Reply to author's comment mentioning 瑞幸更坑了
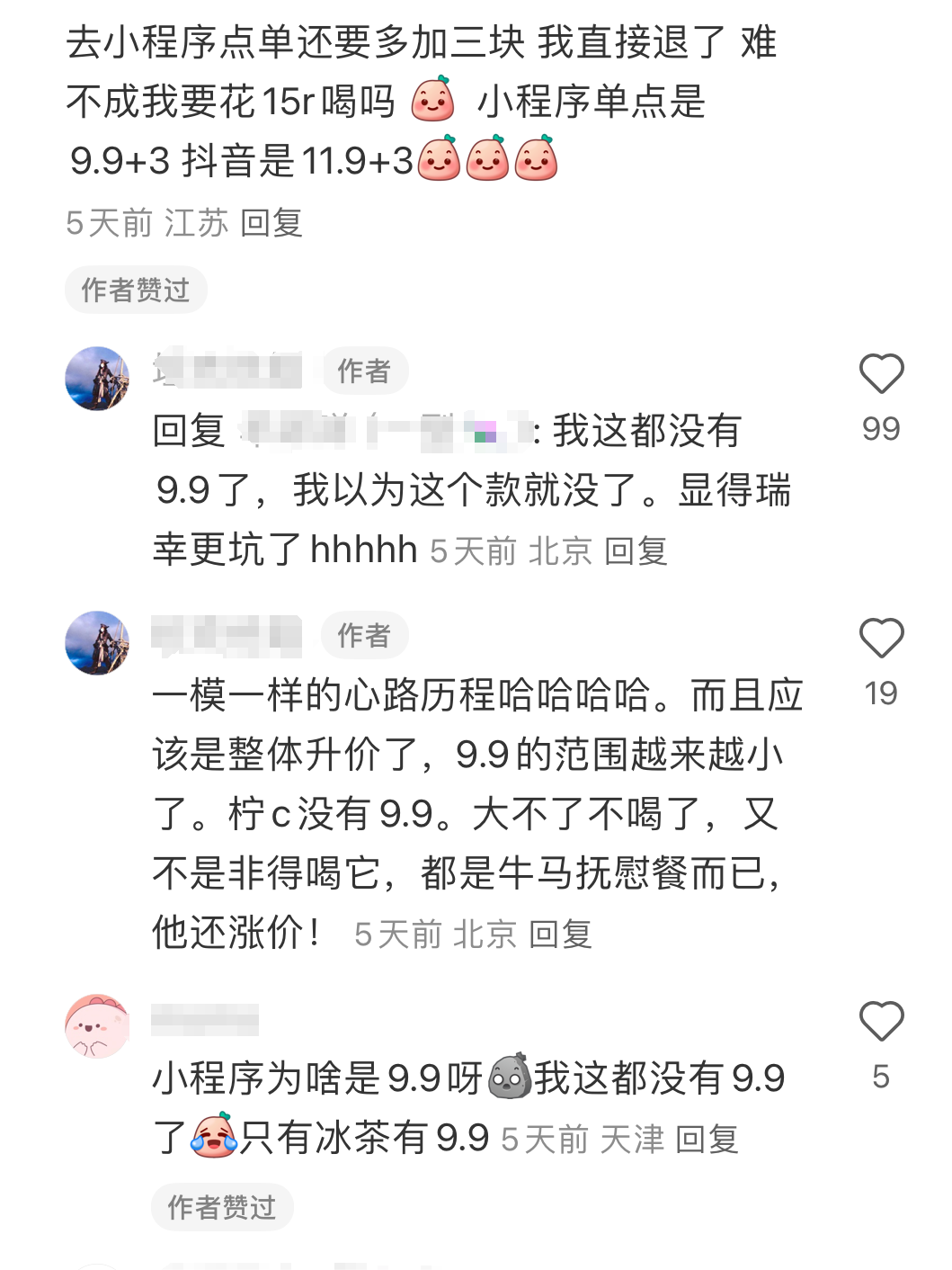Image resolution: width=952 pixels, height=1270 pixels. tap(636, 551)
